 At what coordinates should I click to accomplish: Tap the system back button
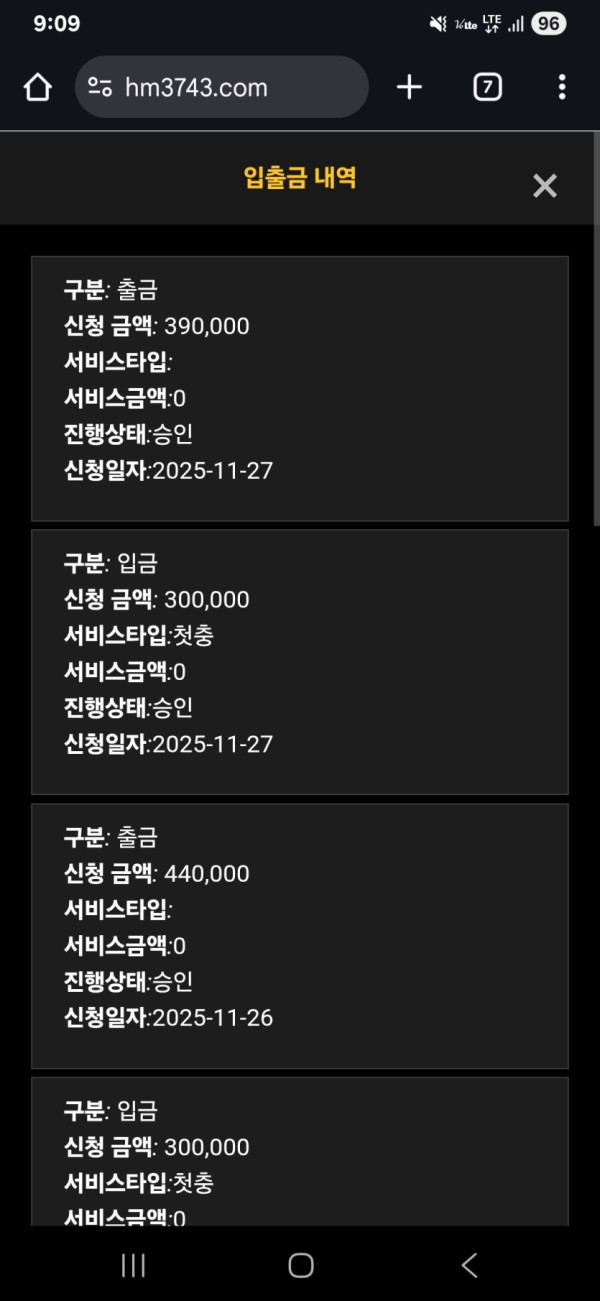pyautogui.click(x=469, y=1265)
